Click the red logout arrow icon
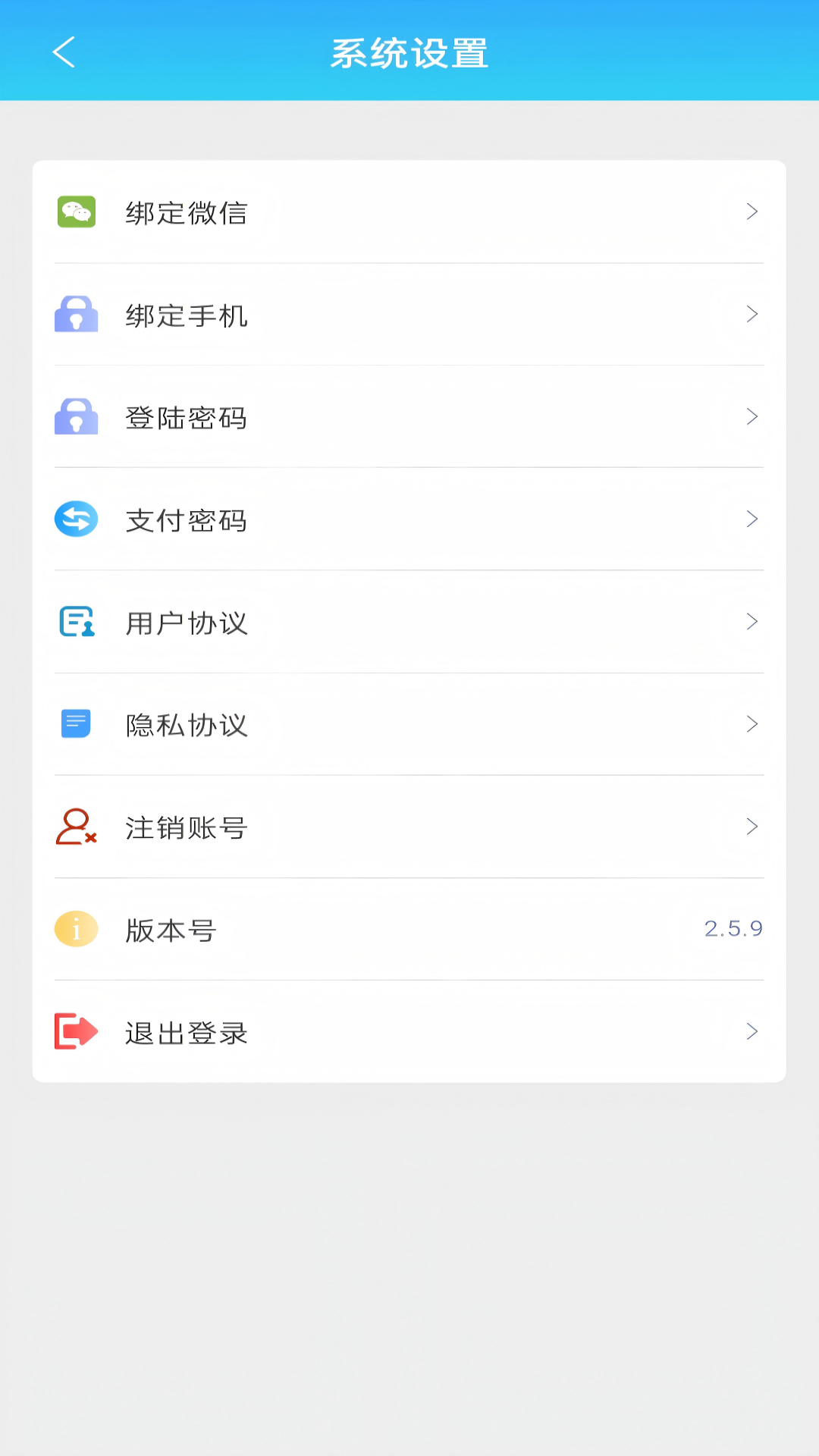Viewport: 819px width, 1456px height. tap(76, 1031)
